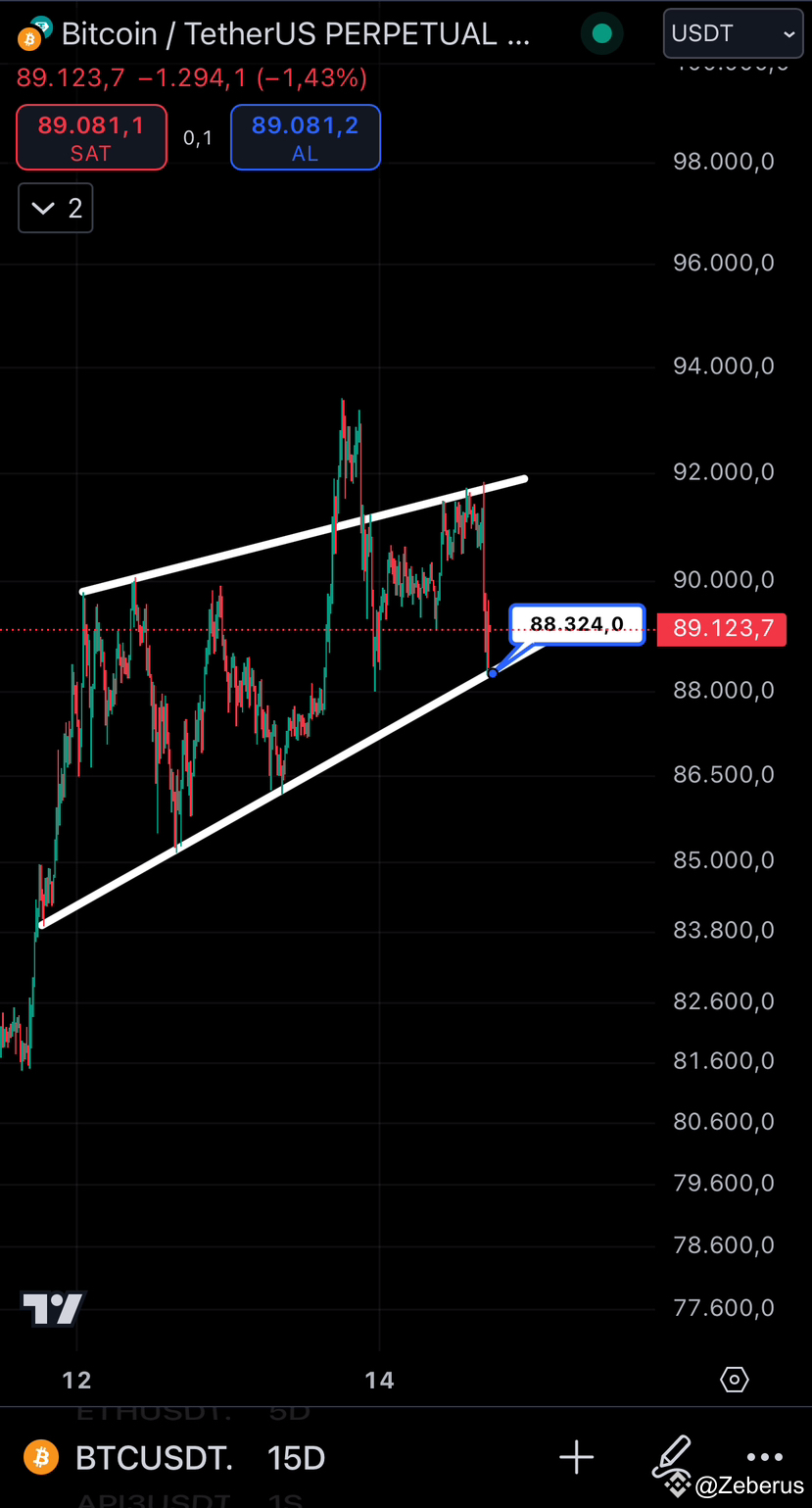Click the TradingView logo
The image size is (812, 1508).
(x=54, y=1307)
